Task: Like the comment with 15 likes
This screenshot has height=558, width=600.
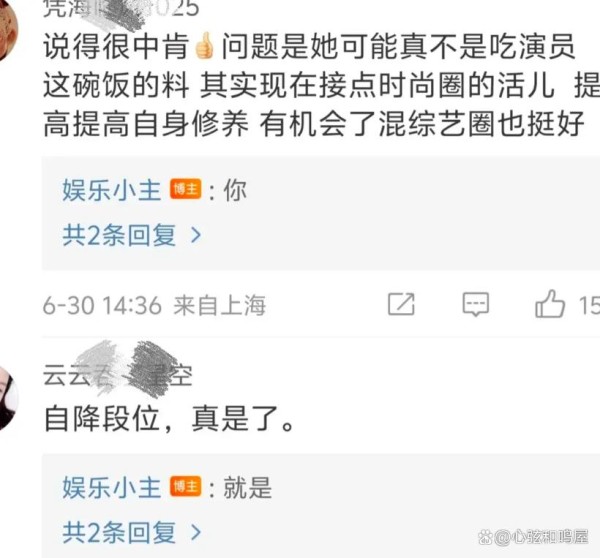Action: (x=550, y=305)
